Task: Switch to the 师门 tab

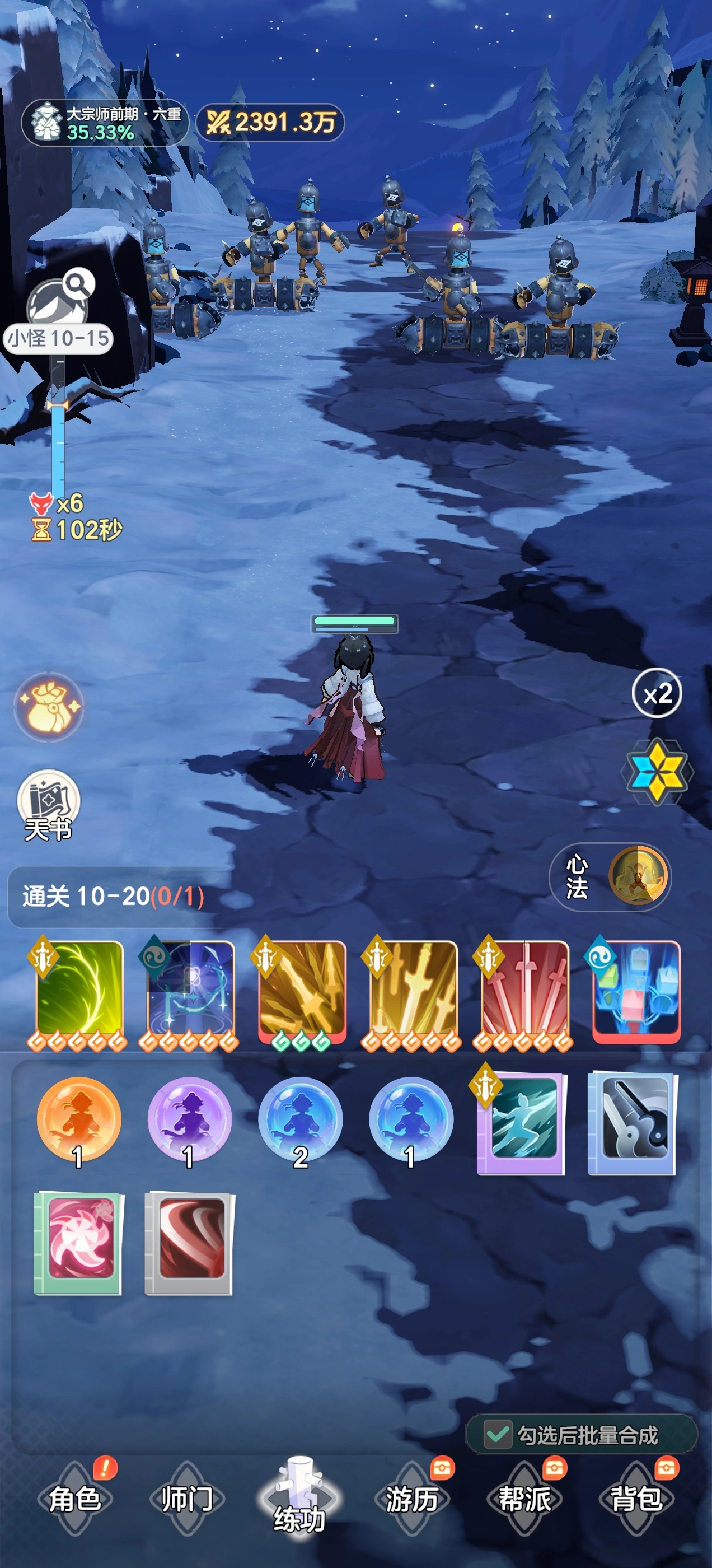Action: pos(187,1499)
